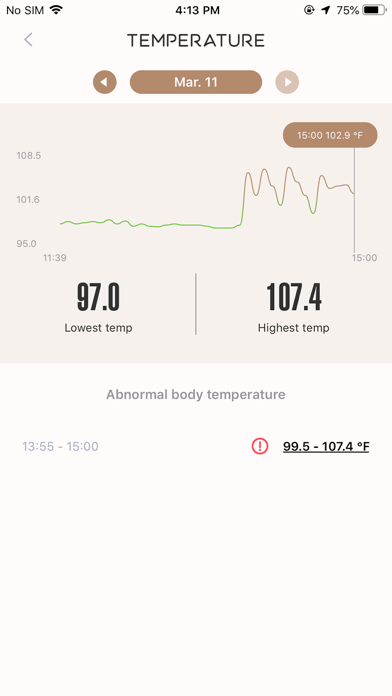Viewport: 392px width, 696px height.
Task: Open the 99.5 - 107.4 °F abnormal reading
Action: pyautogui.click(x=326, y=446)
